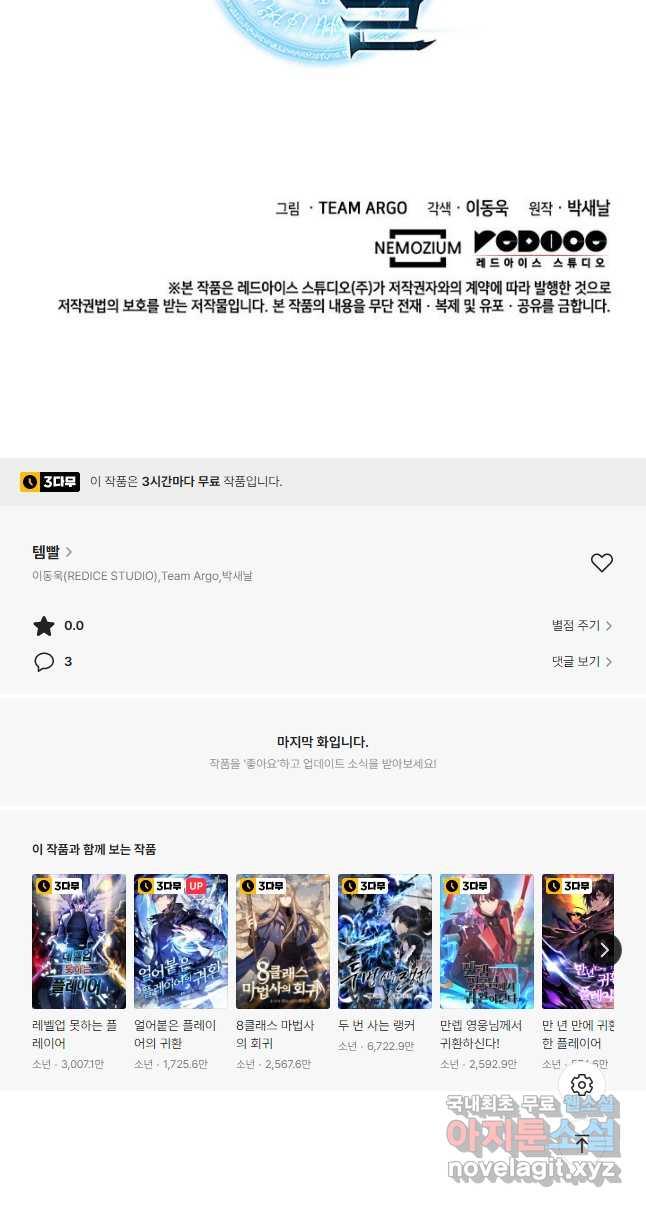Like this series with the heart icon
Screen dimensions: 646x1207
601,563
